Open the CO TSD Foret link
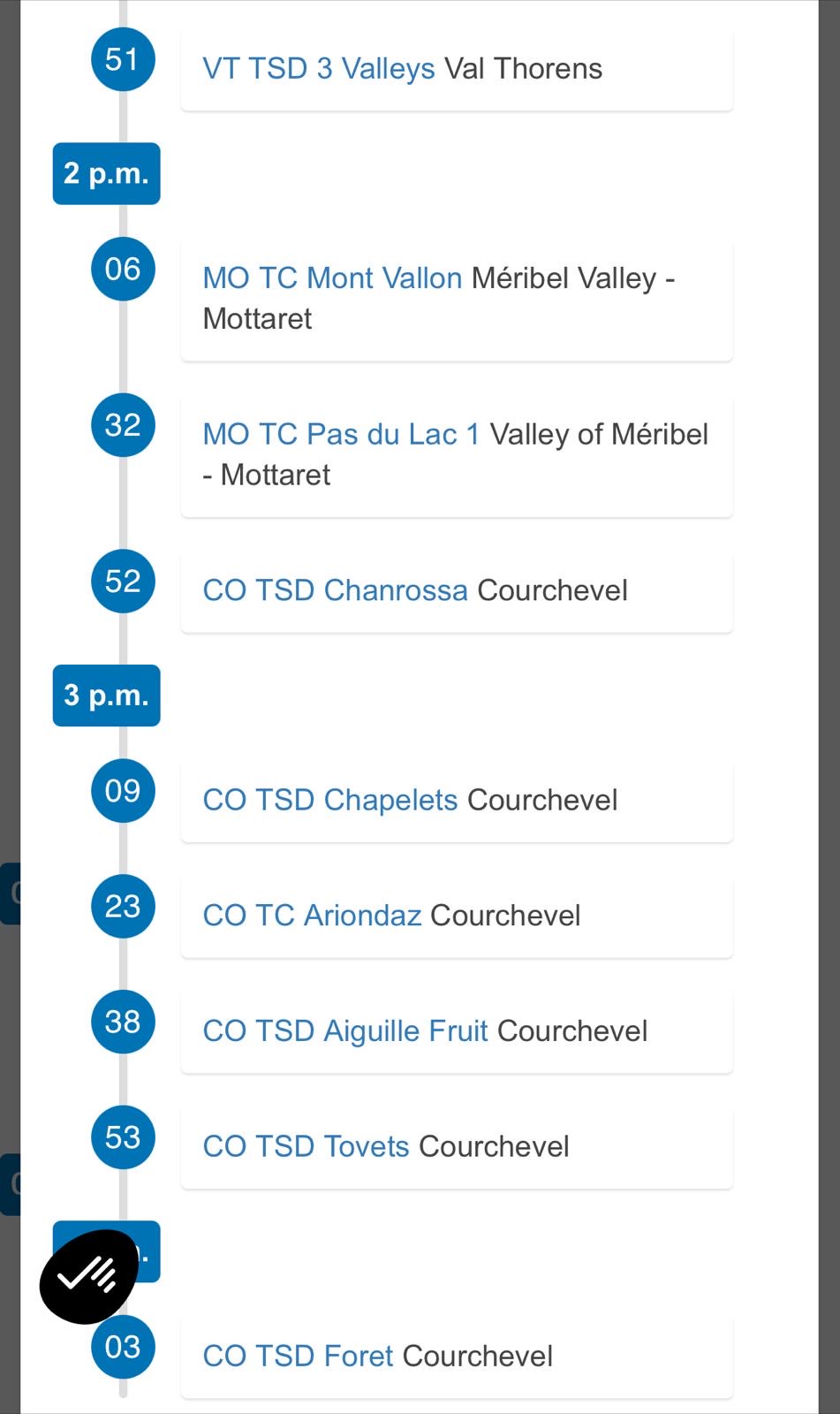This screenshot has height=1414, width=840. (298, 1357)
